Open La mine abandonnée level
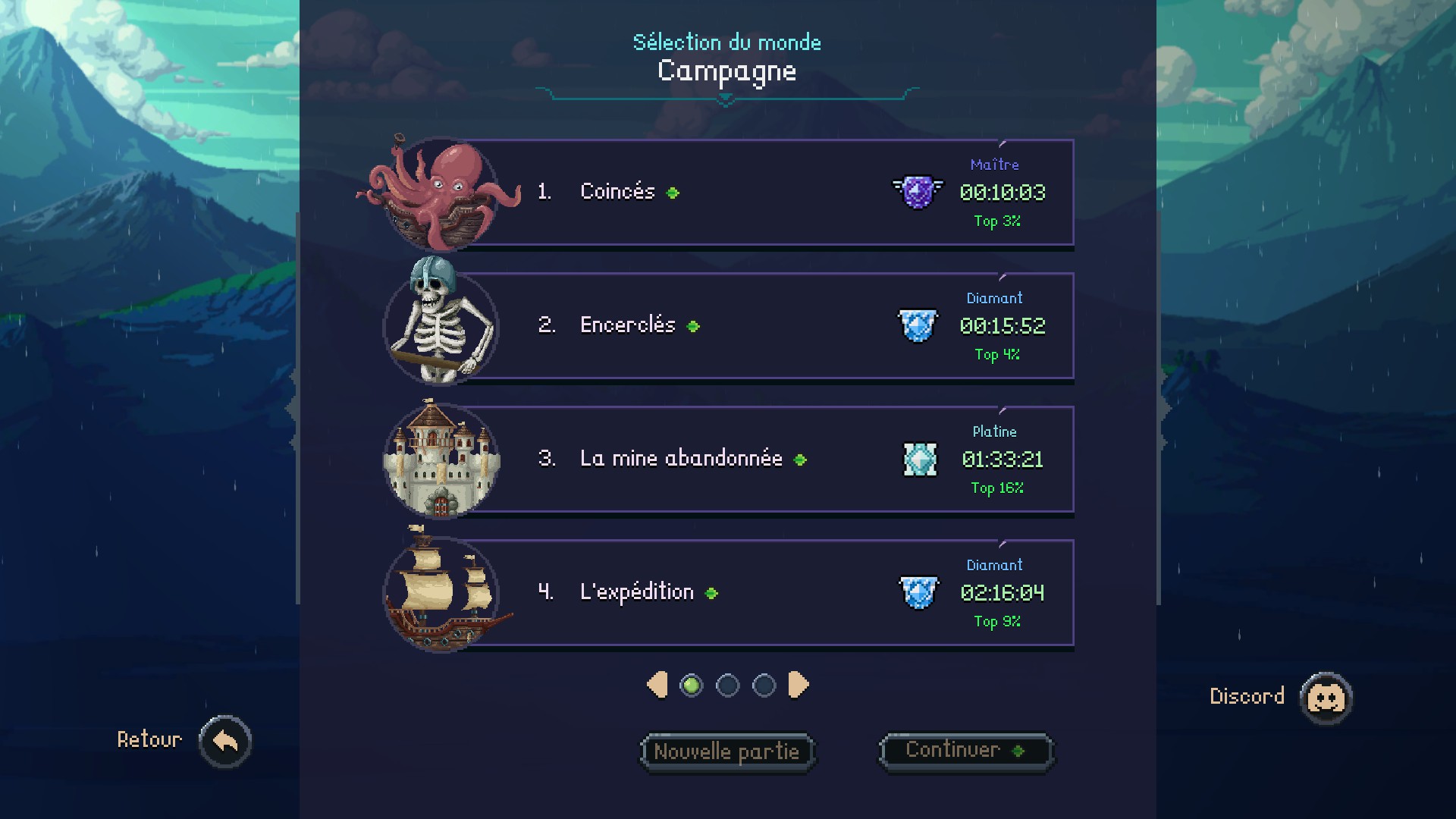Image resolution: width=1456 pixels, height=819 pixels. pos(728,460)
